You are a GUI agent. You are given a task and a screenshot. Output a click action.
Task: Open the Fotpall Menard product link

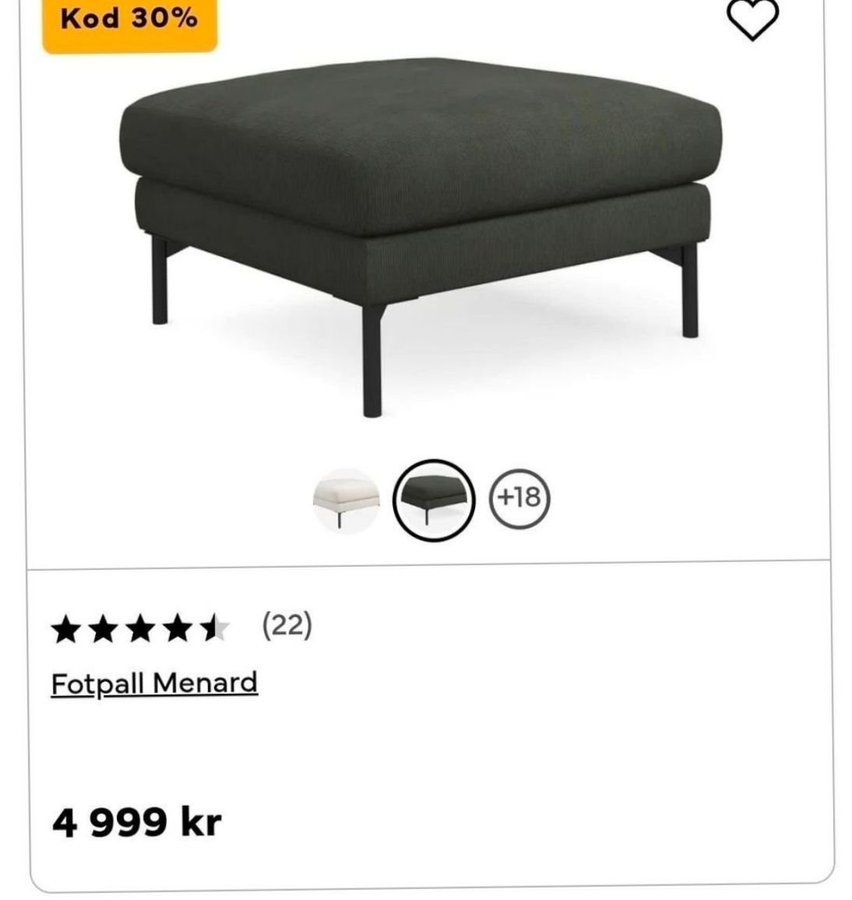click(x=154, y=684)
